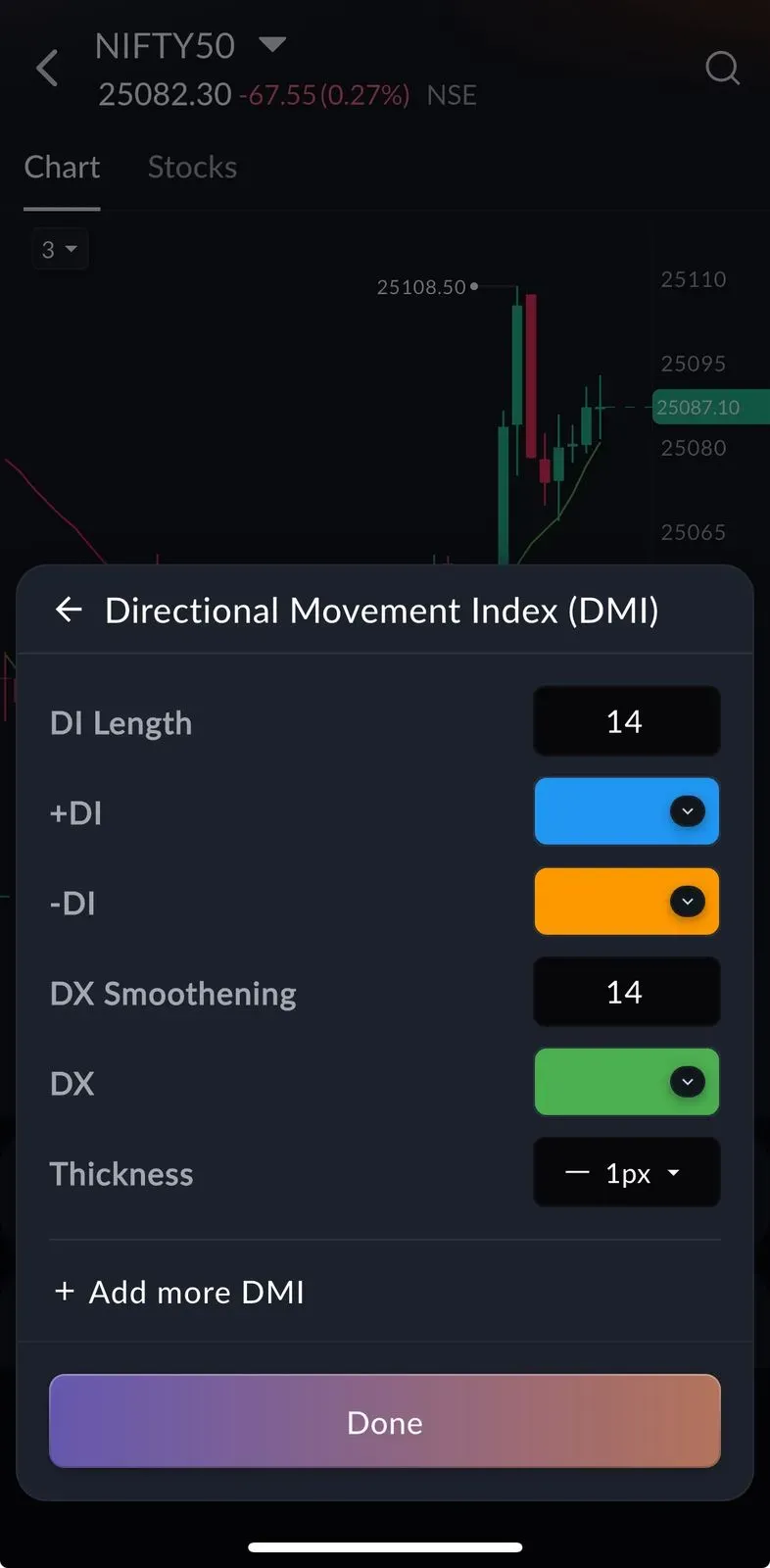Screen dimensions: 770x1568
Task: Open the search icon in the header
Action: pos(722,69)
